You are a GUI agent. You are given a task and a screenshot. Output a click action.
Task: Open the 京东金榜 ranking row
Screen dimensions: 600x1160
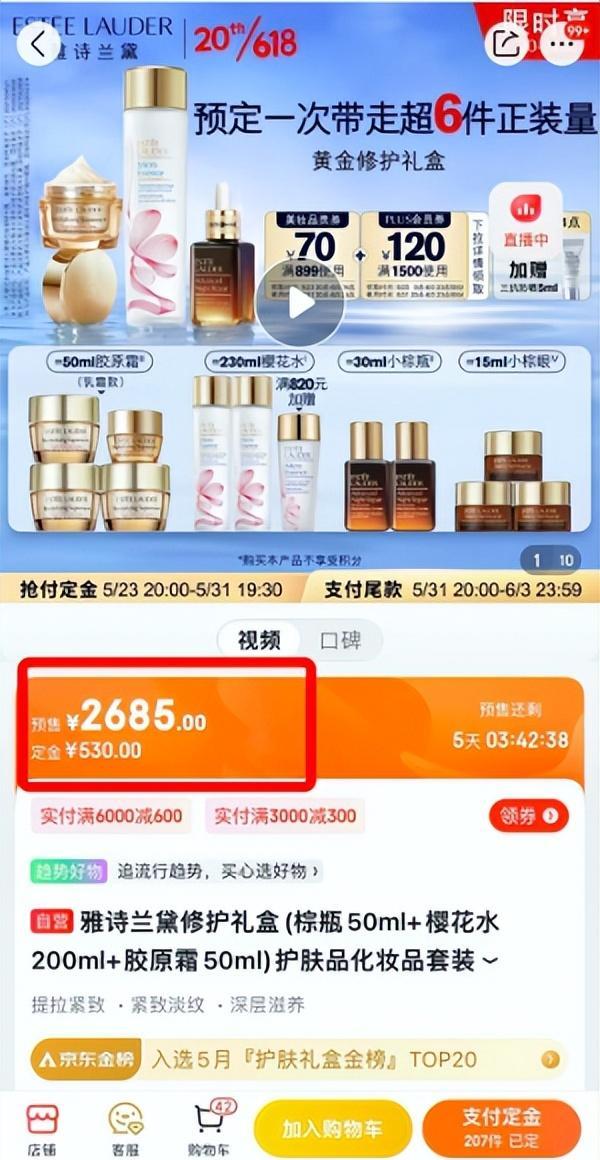pos(300,1059)
